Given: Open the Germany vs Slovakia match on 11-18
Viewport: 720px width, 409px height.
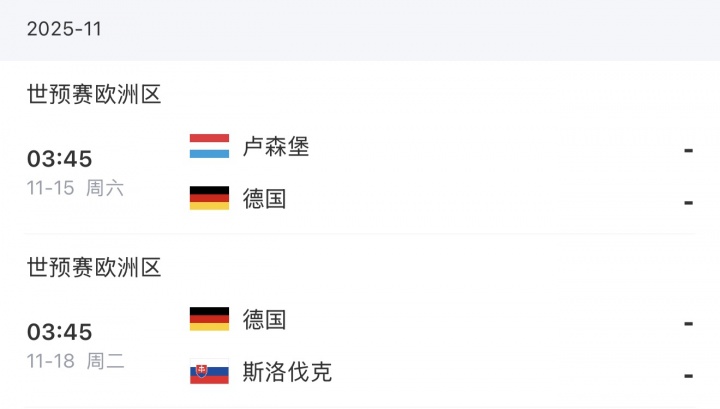Looking at the screenshot, I should pyautogui.click(x=360, y=346).
